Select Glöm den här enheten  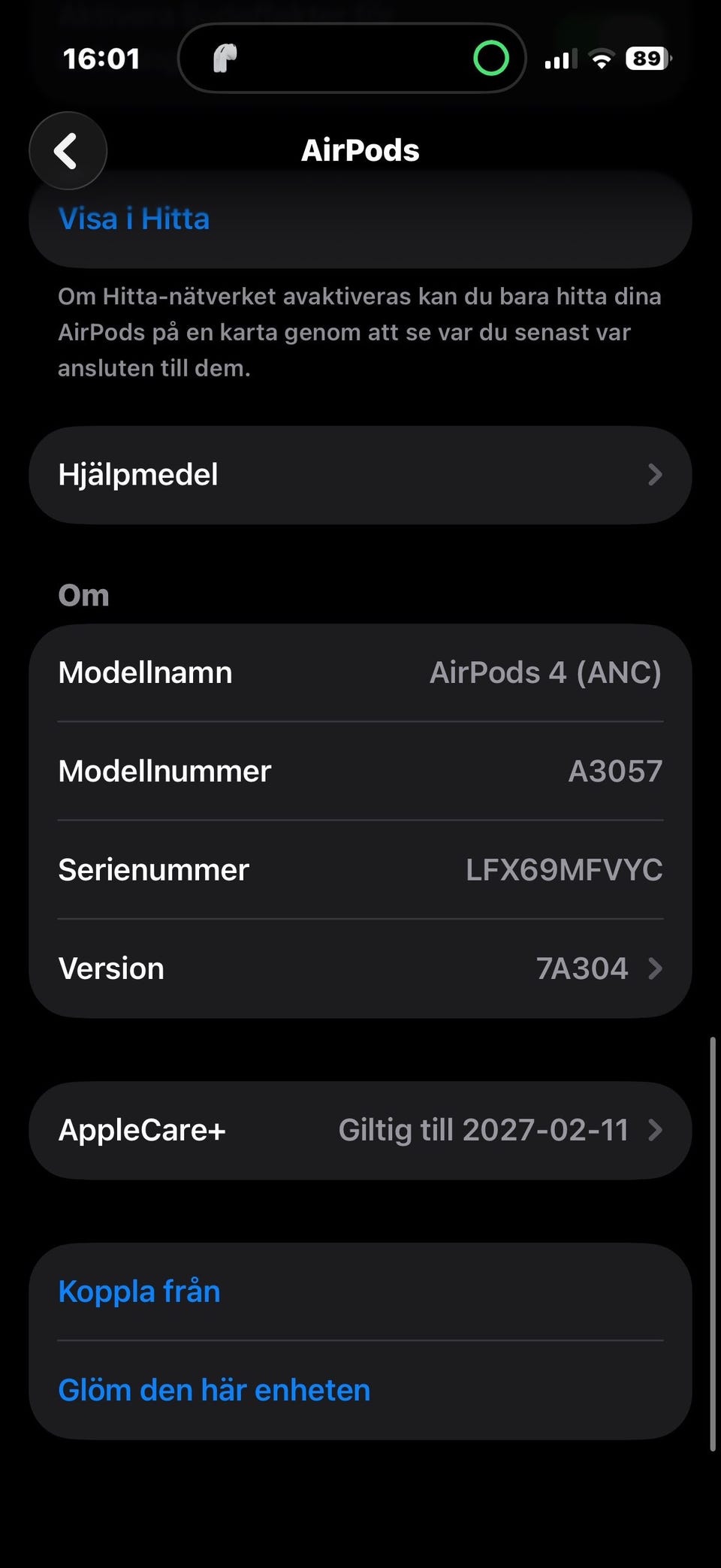coord(214,1390)
